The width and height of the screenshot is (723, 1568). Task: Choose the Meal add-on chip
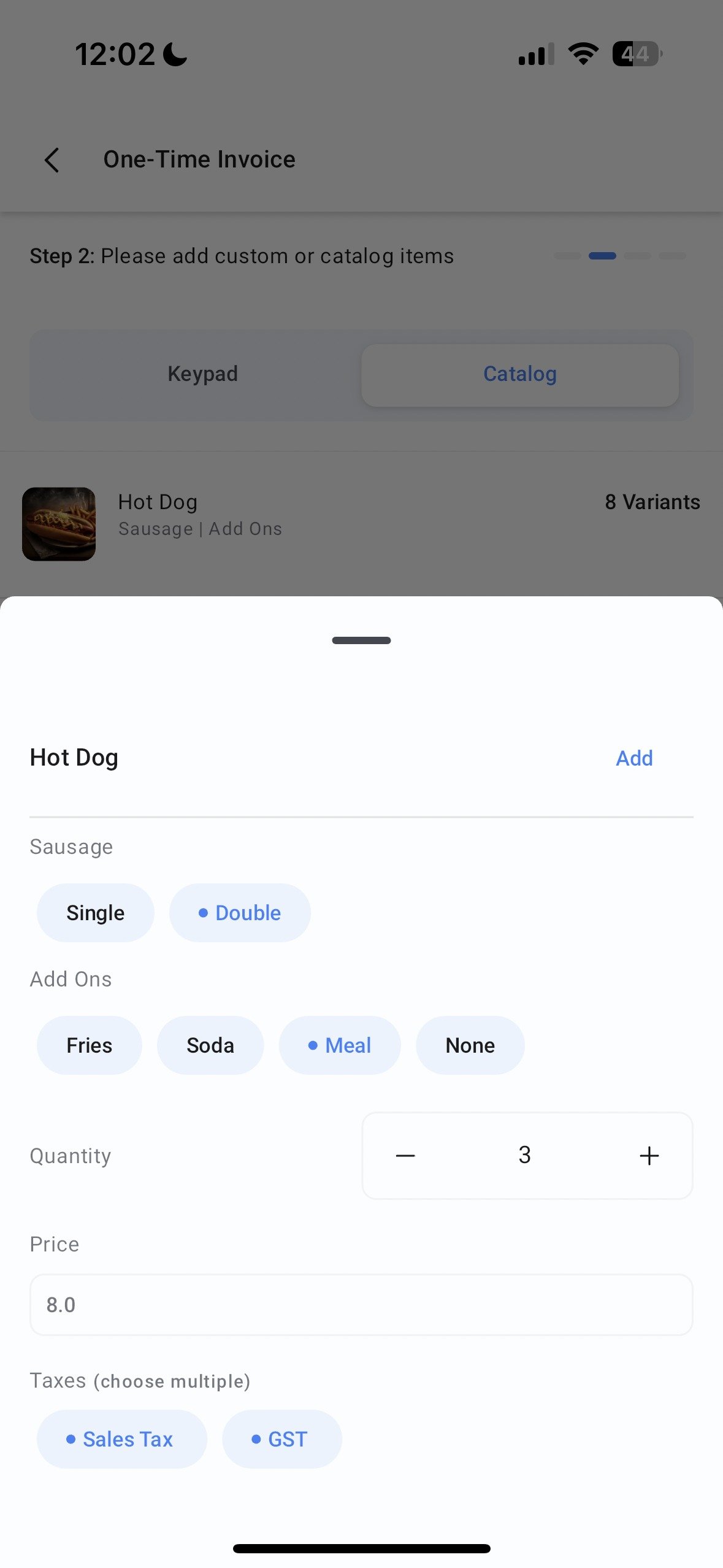point(340,1045)
